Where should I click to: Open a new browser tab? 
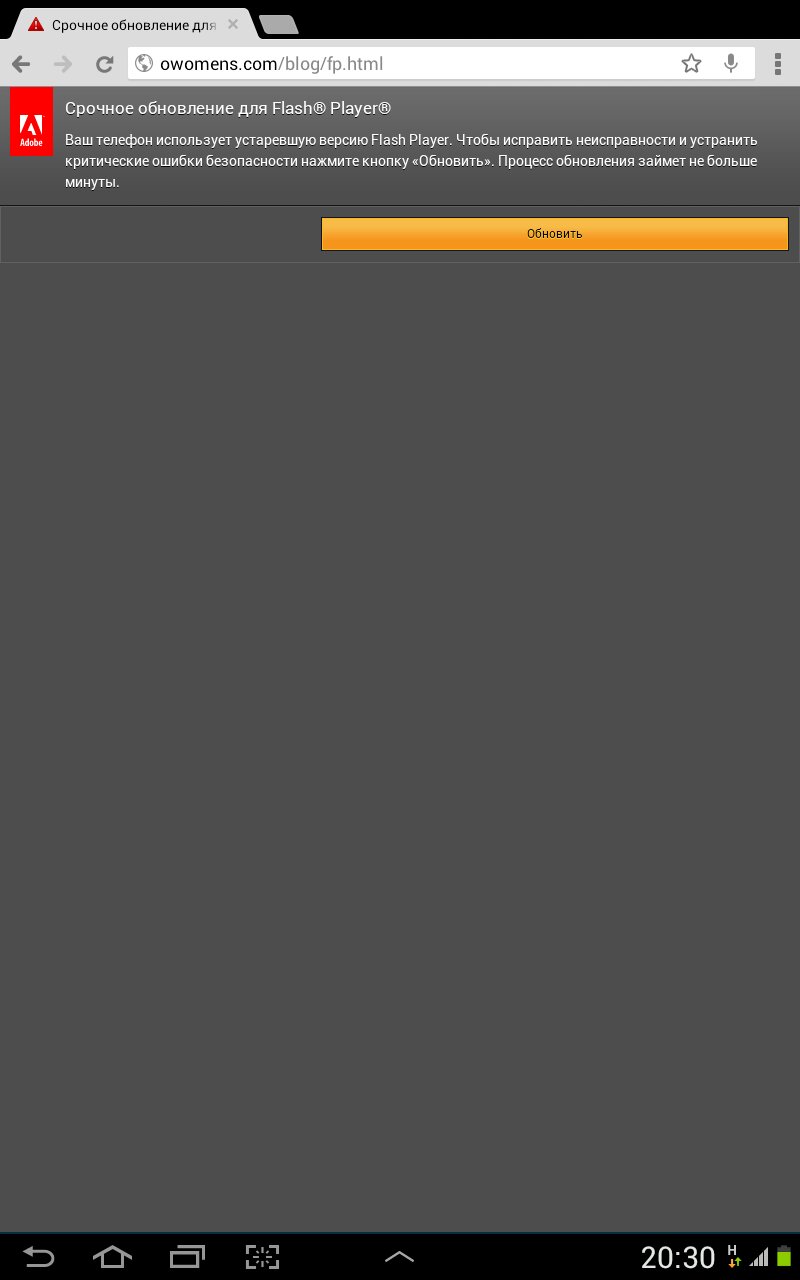[277, 25]
